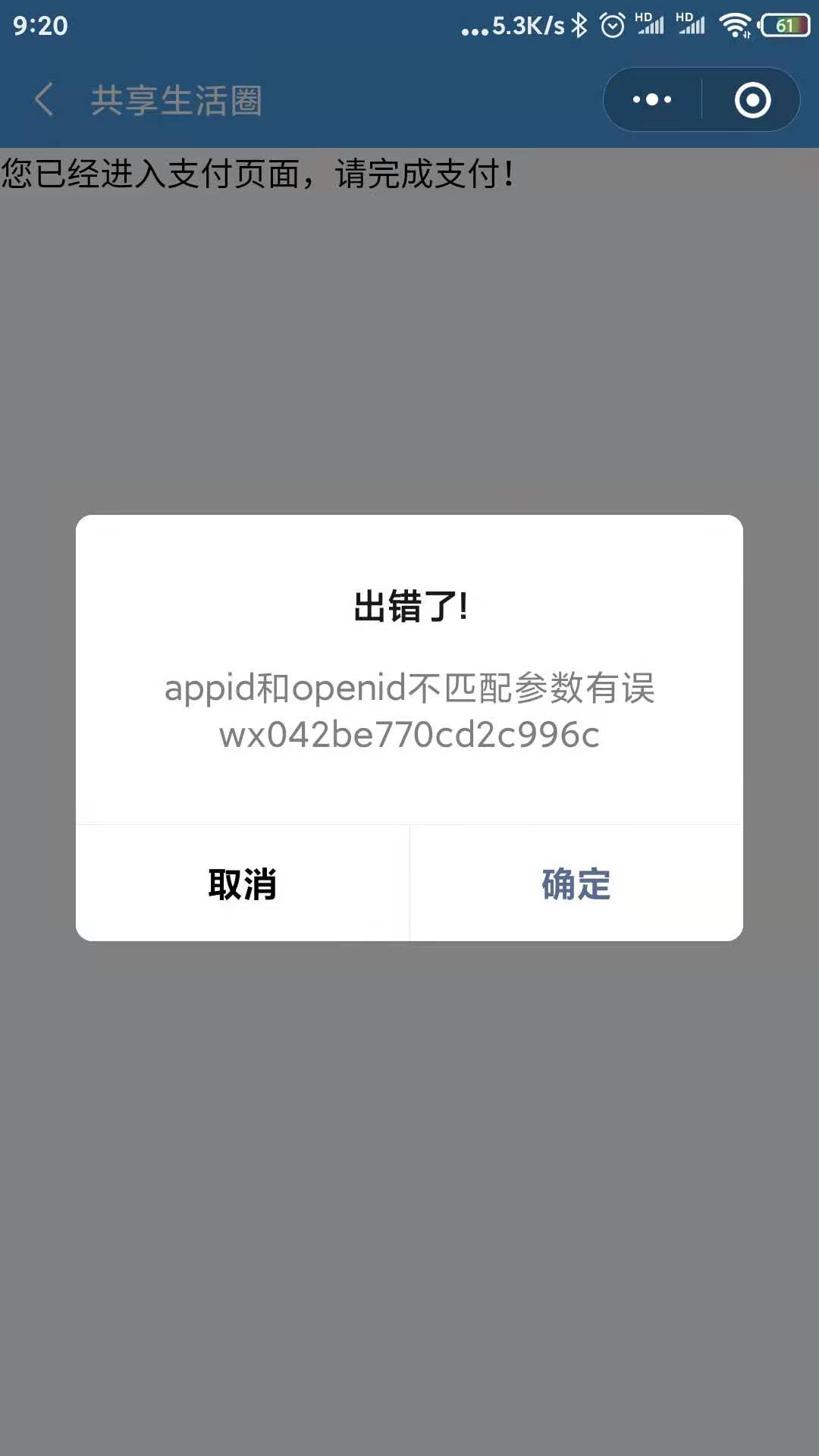The height and width of the screenshot is (1456, 819).
Task: Open the mini program three-dot menu
Action: point(652,100)
